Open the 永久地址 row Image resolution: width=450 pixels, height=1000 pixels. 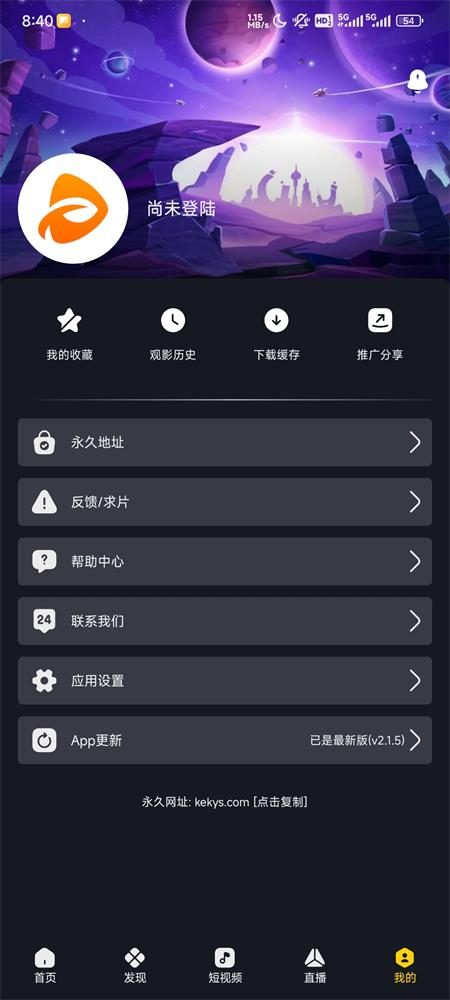point(225,442)
